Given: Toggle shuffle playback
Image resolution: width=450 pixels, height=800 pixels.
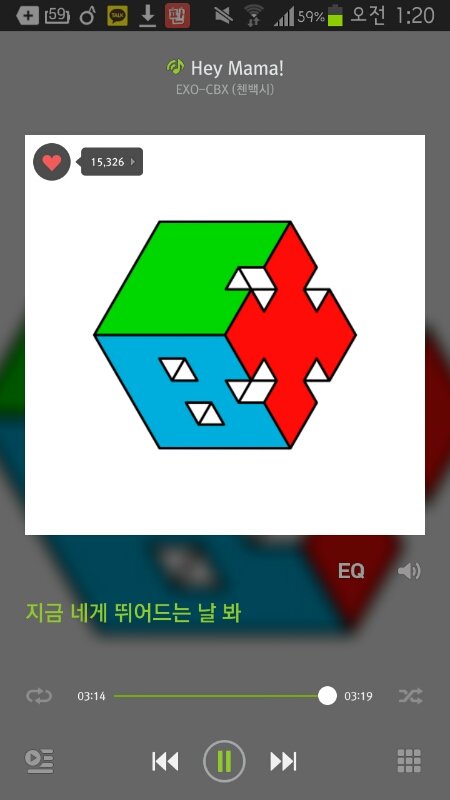Looking at the screenshot, I should (411, 696).
